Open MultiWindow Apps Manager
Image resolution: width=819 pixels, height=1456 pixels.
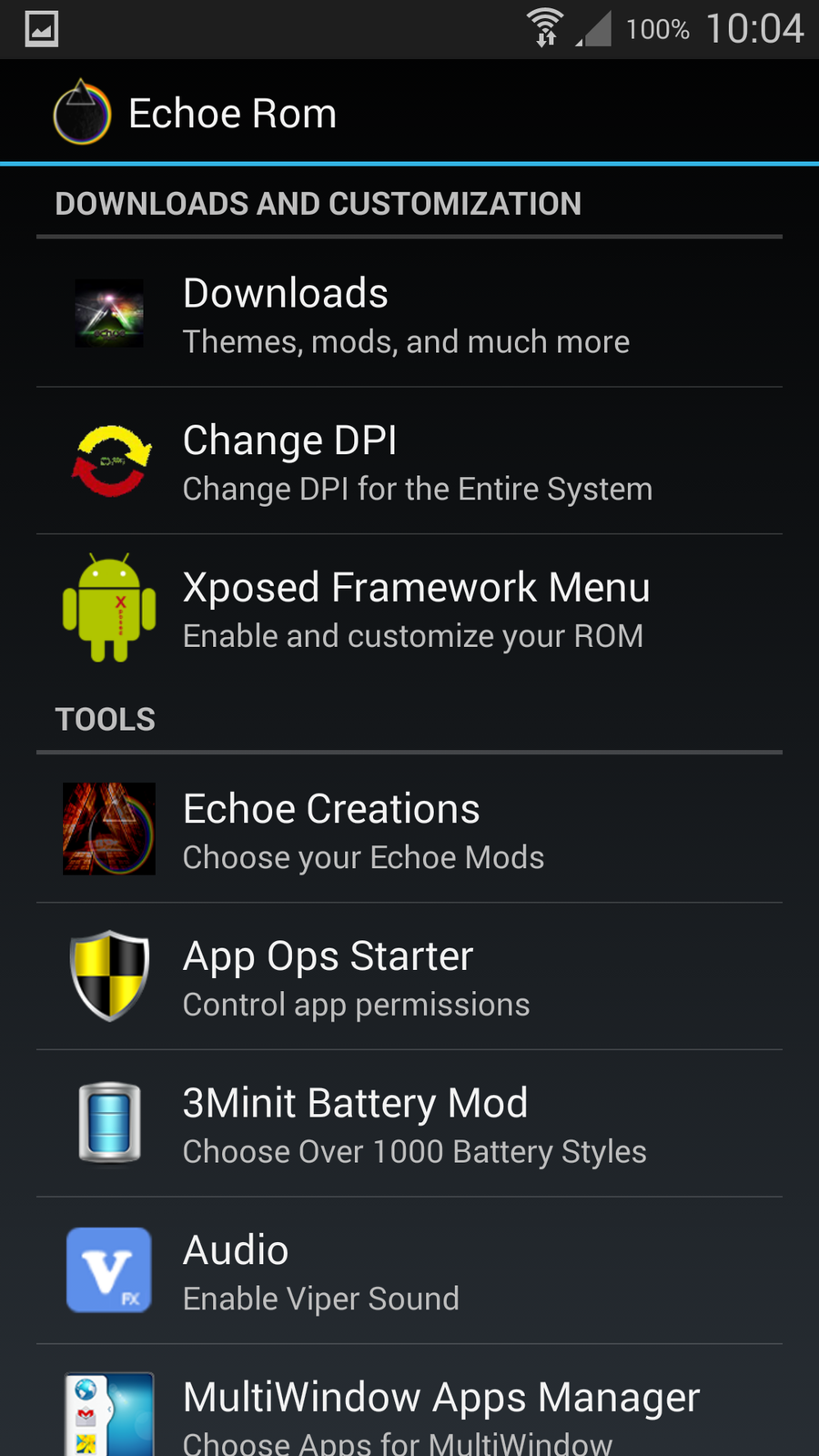(x=409, y=1412)
